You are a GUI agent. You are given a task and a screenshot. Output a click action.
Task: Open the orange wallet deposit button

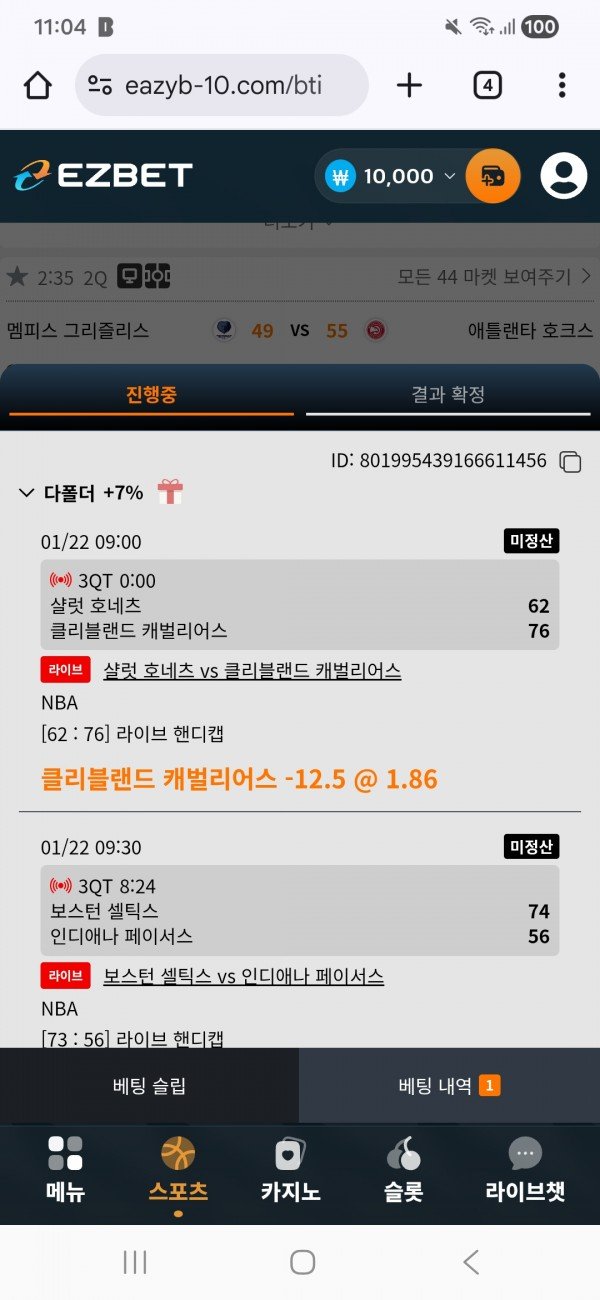point(493,177)
